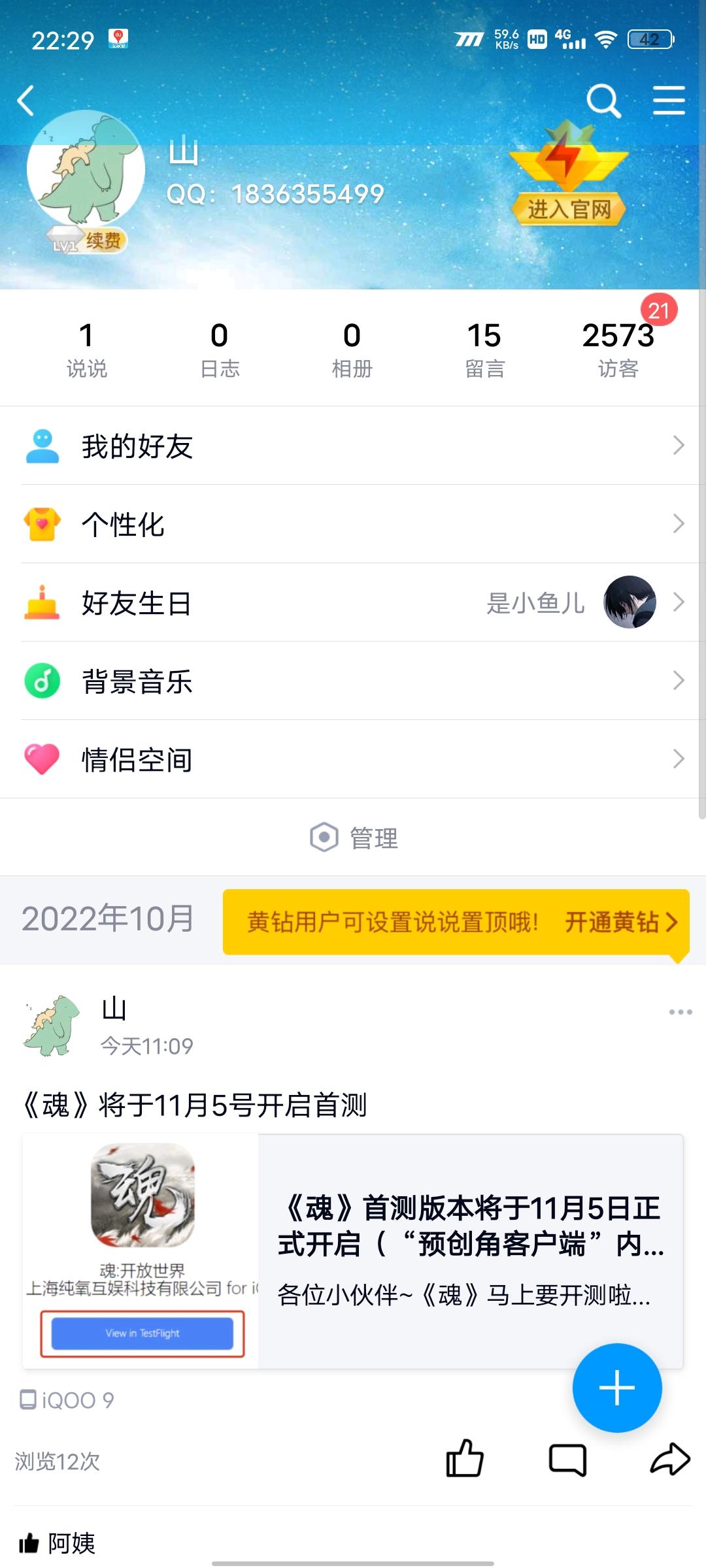Tap the blue plus floating button

tap(616, 1388)
